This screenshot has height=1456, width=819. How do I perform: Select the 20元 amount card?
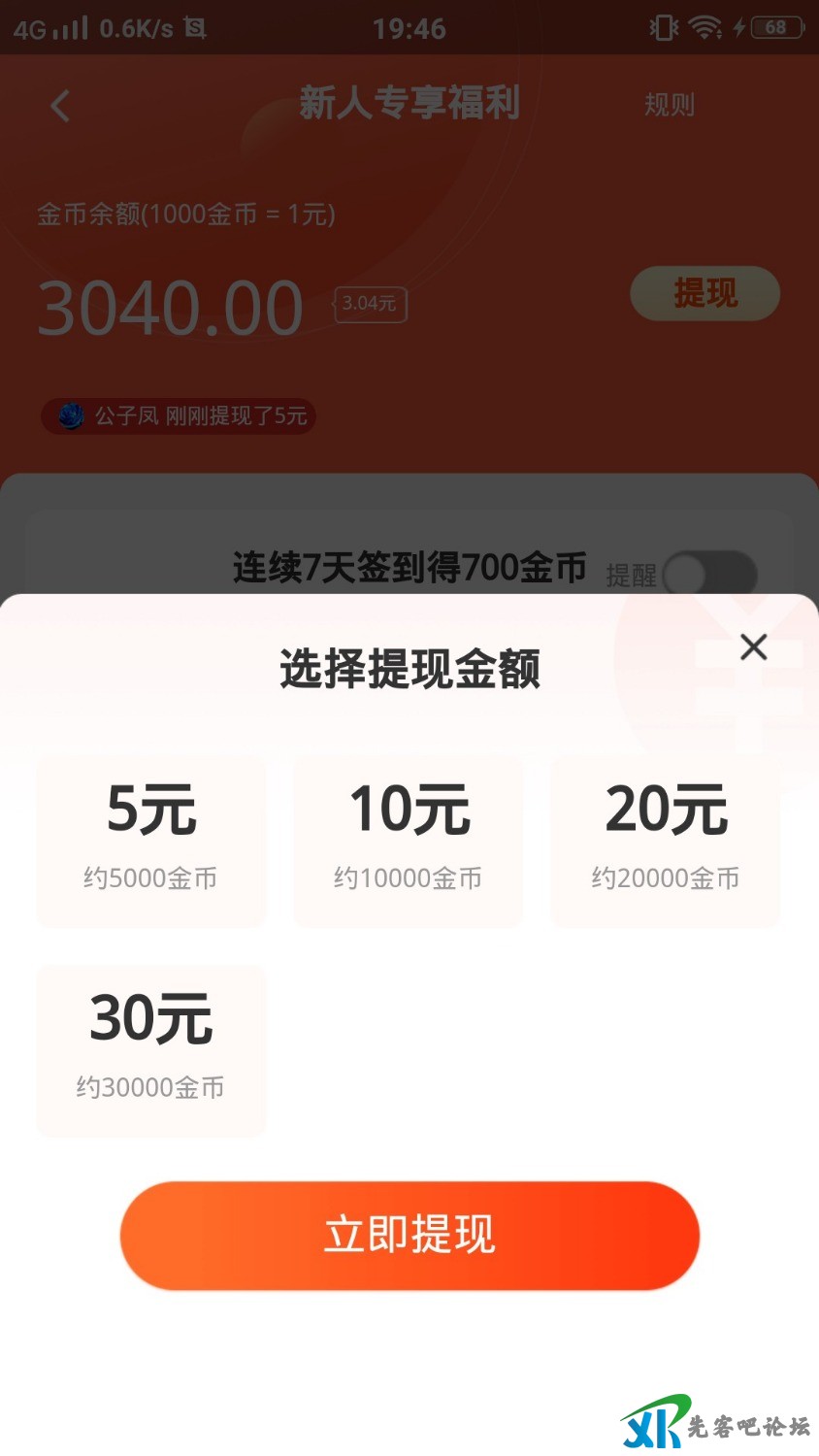665,841
